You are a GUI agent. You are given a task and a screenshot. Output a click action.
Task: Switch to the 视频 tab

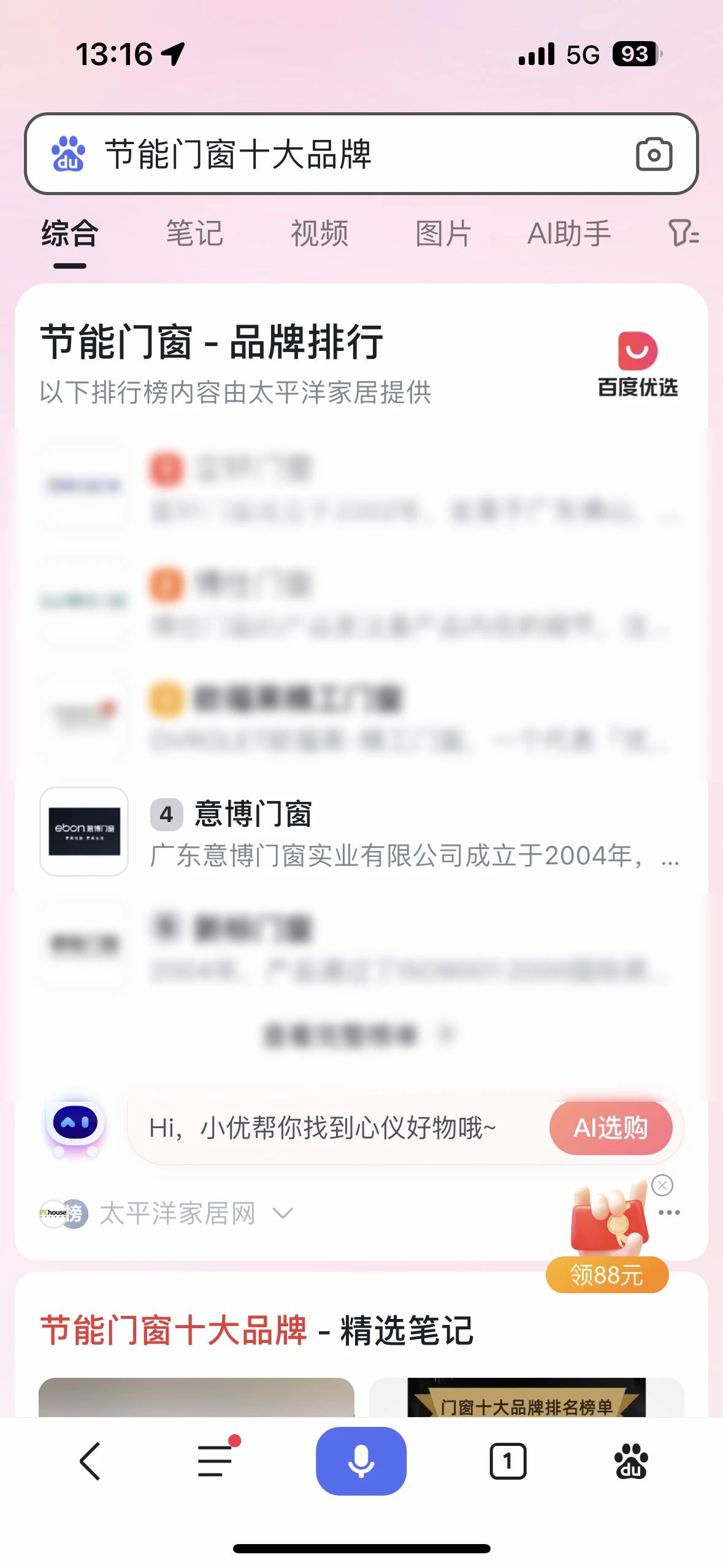click(319, 234)
